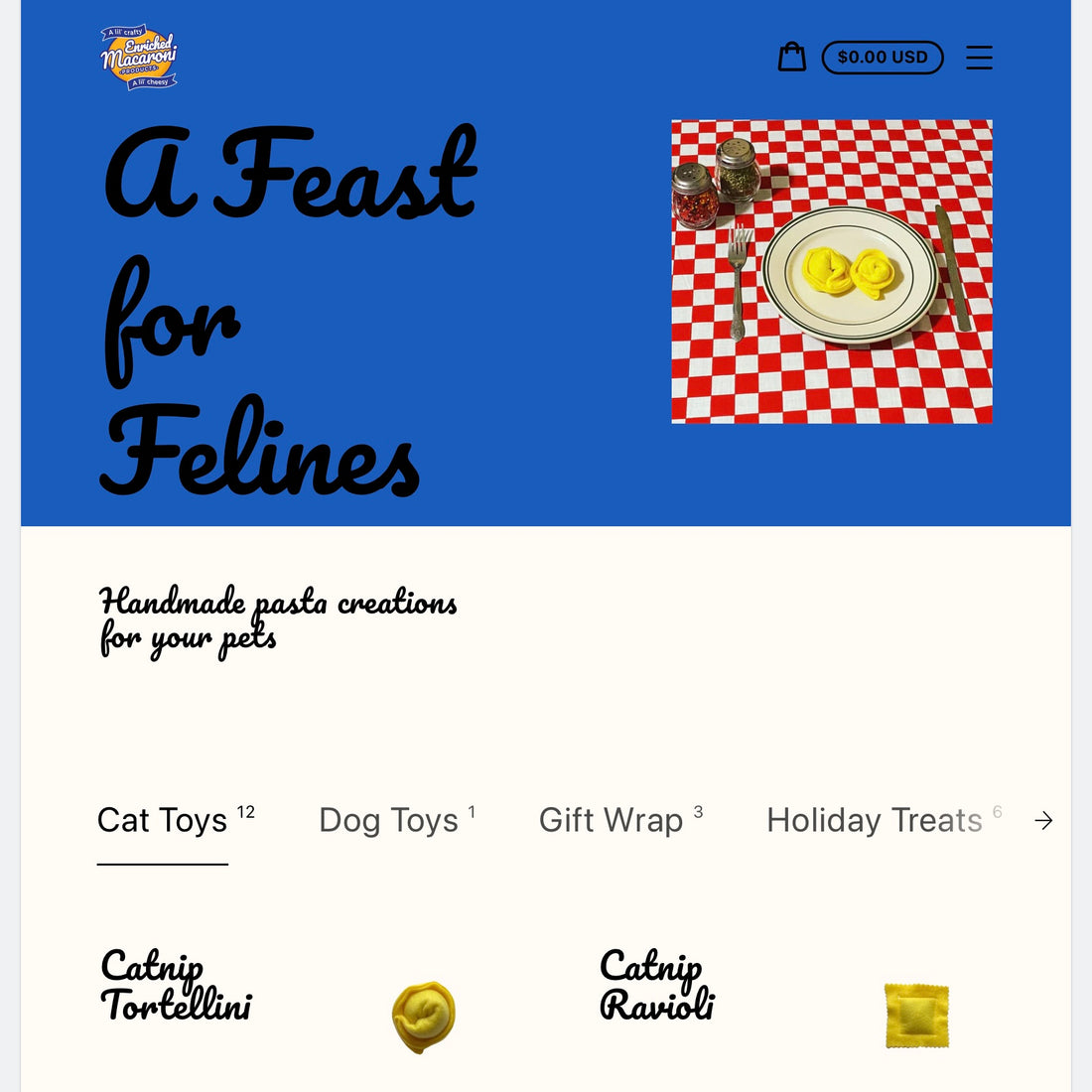The image size is (1092, 1092).
Task: Switch to the Holiday Treats tab
Action: tap(874, 821)
